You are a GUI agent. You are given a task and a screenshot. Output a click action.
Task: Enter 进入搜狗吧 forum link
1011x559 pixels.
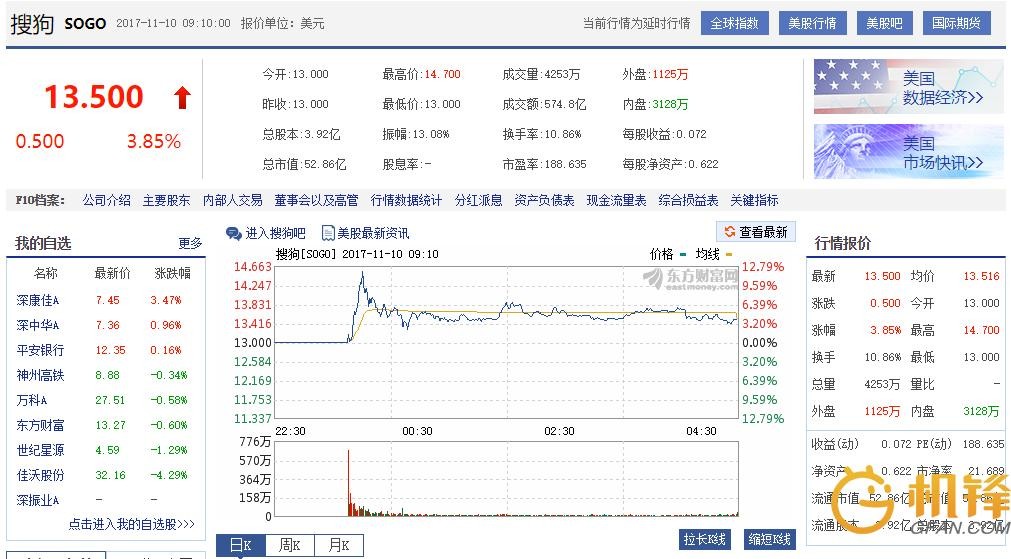[x=266, y=233]
